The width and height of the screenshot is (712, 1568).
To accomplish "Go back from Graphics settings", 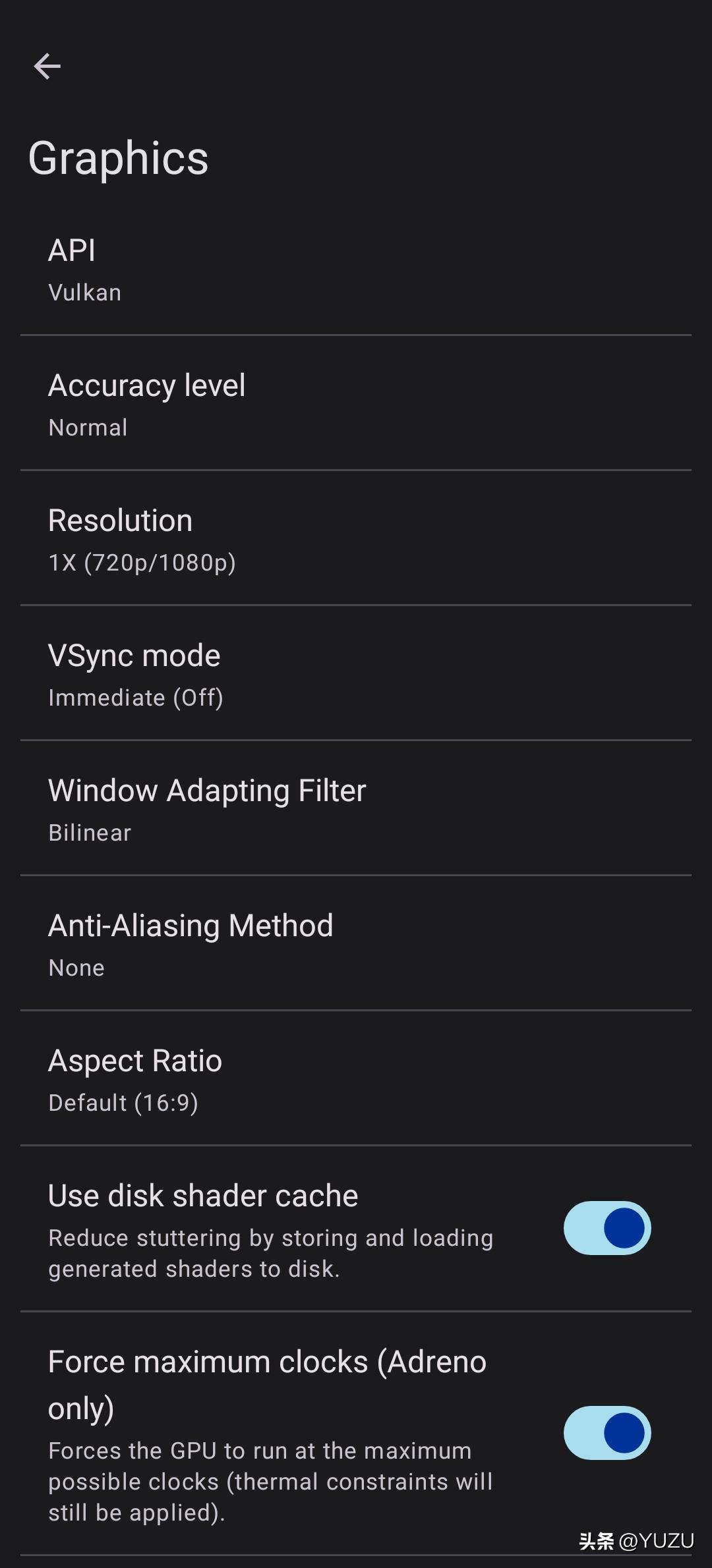I will pyautogui.click(x=47, y=67).
